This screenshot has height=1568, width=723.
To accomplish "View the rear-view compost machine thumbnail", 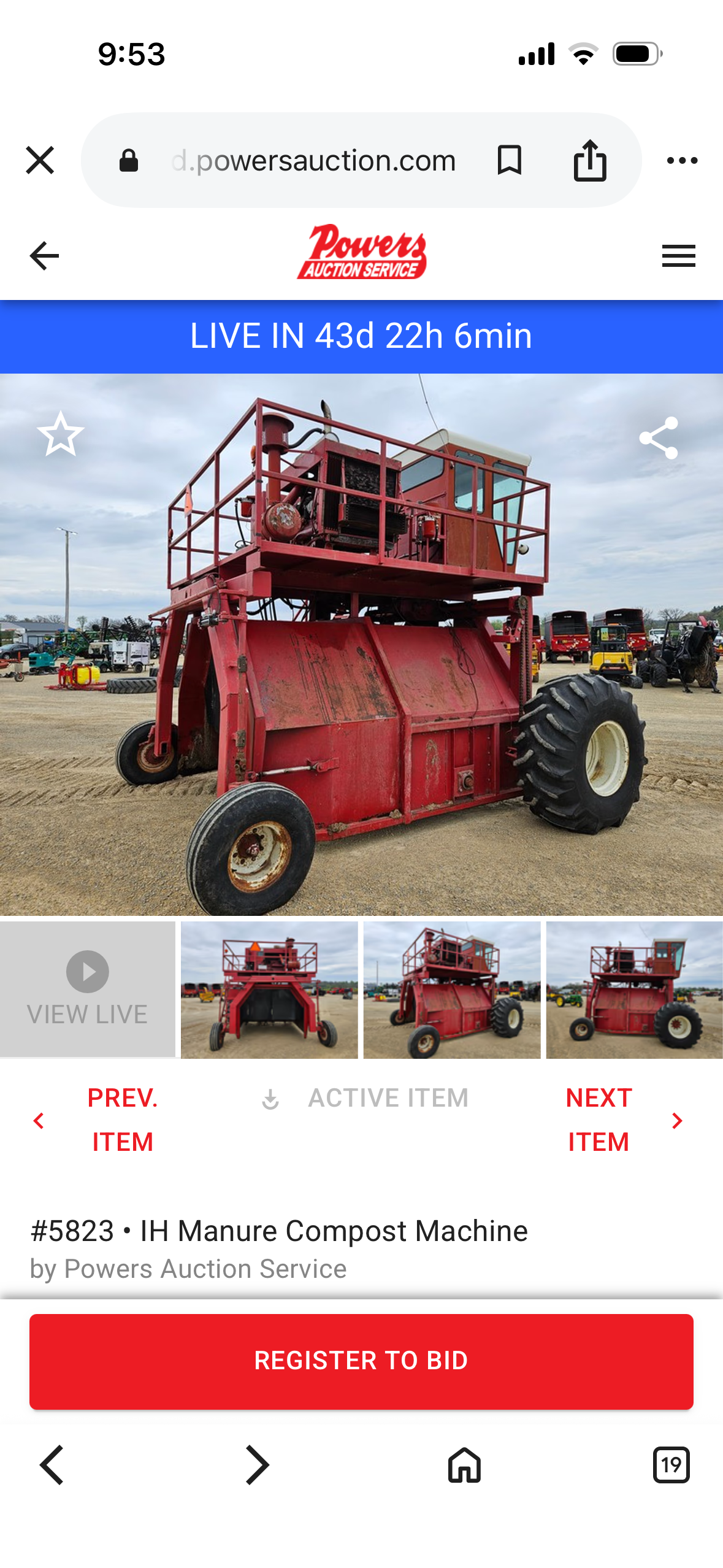I will click(x=269, y=990).
